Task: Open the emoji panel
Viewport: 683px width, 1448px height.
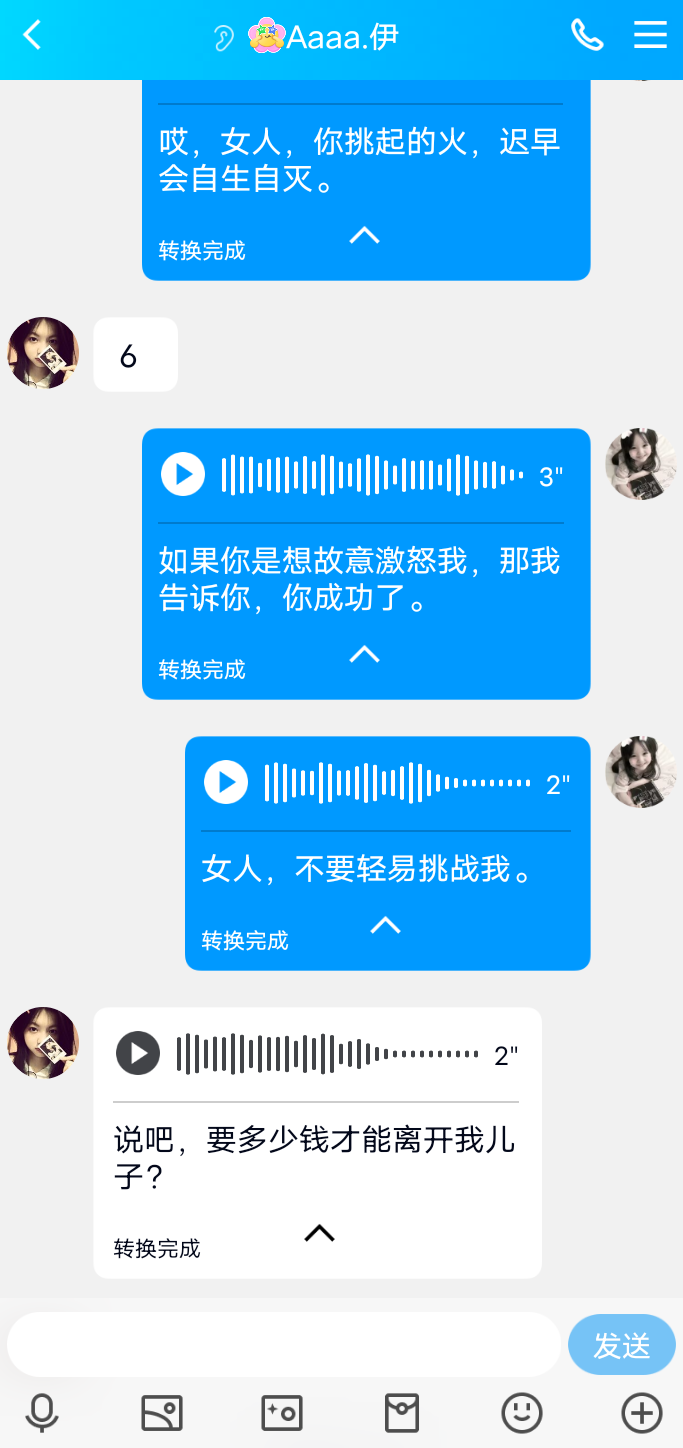Action: pyautogui.click(x=521, y=1413)
